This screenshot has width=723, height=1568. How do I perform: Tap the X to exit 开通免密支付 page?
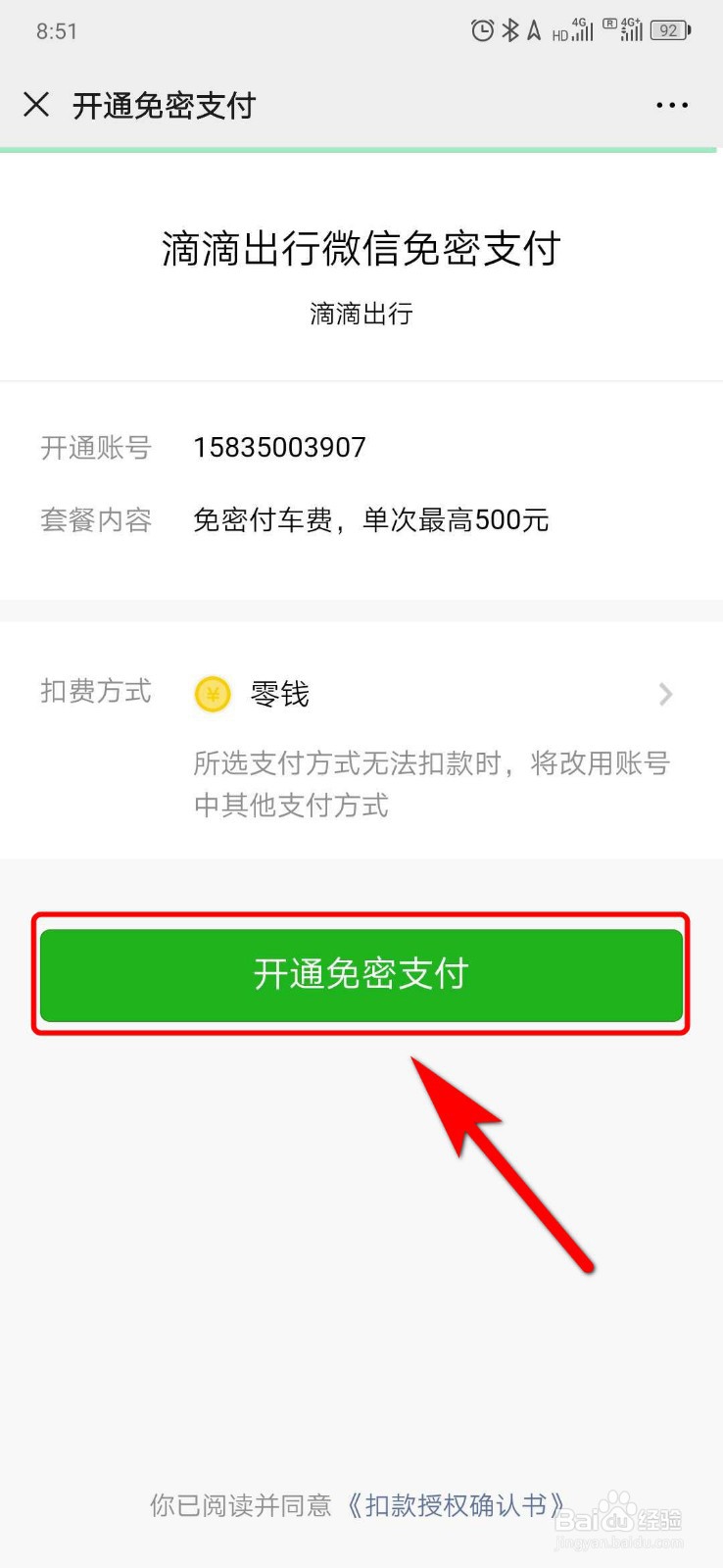coord(36,104)
